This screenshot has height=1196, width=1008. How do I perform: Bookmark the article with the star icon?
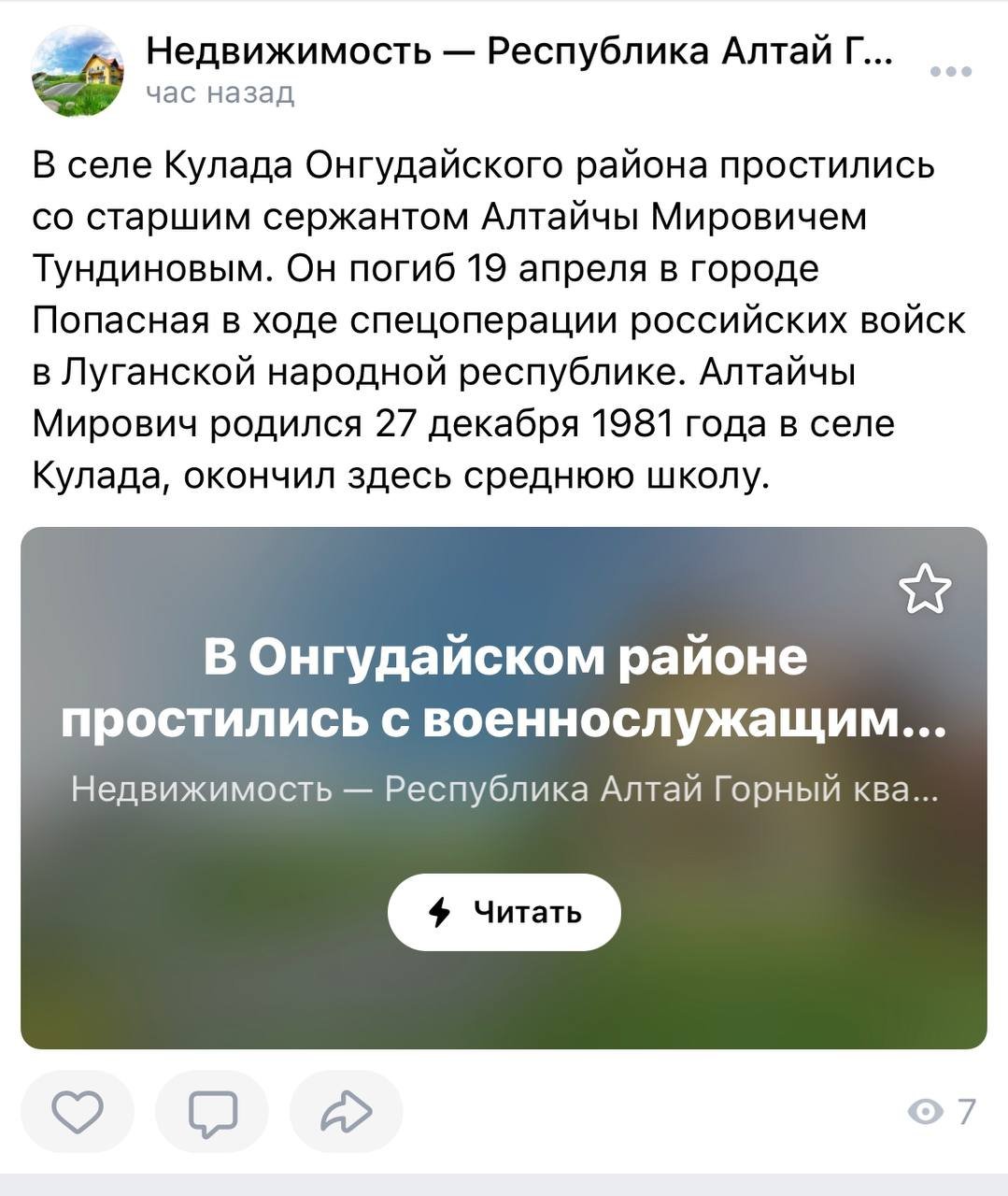pyautogui.click(x=924, y=589)
